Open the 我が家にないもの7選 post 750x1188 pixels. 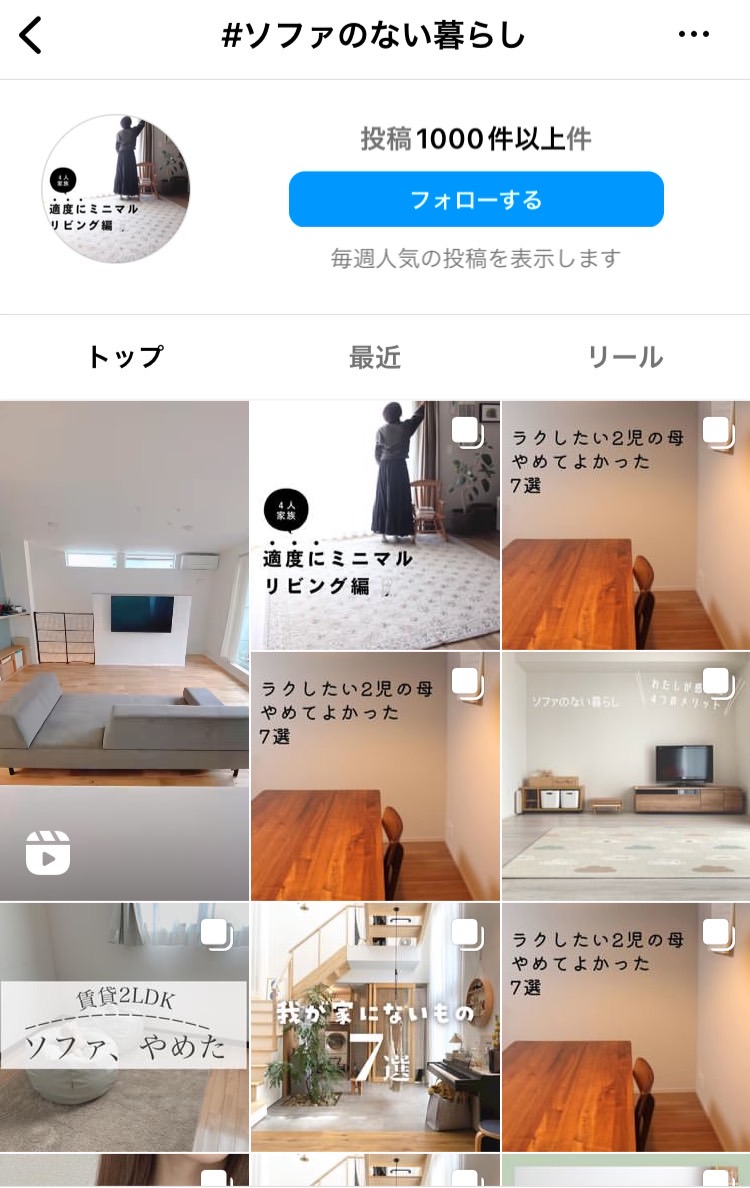(375, 1027)
